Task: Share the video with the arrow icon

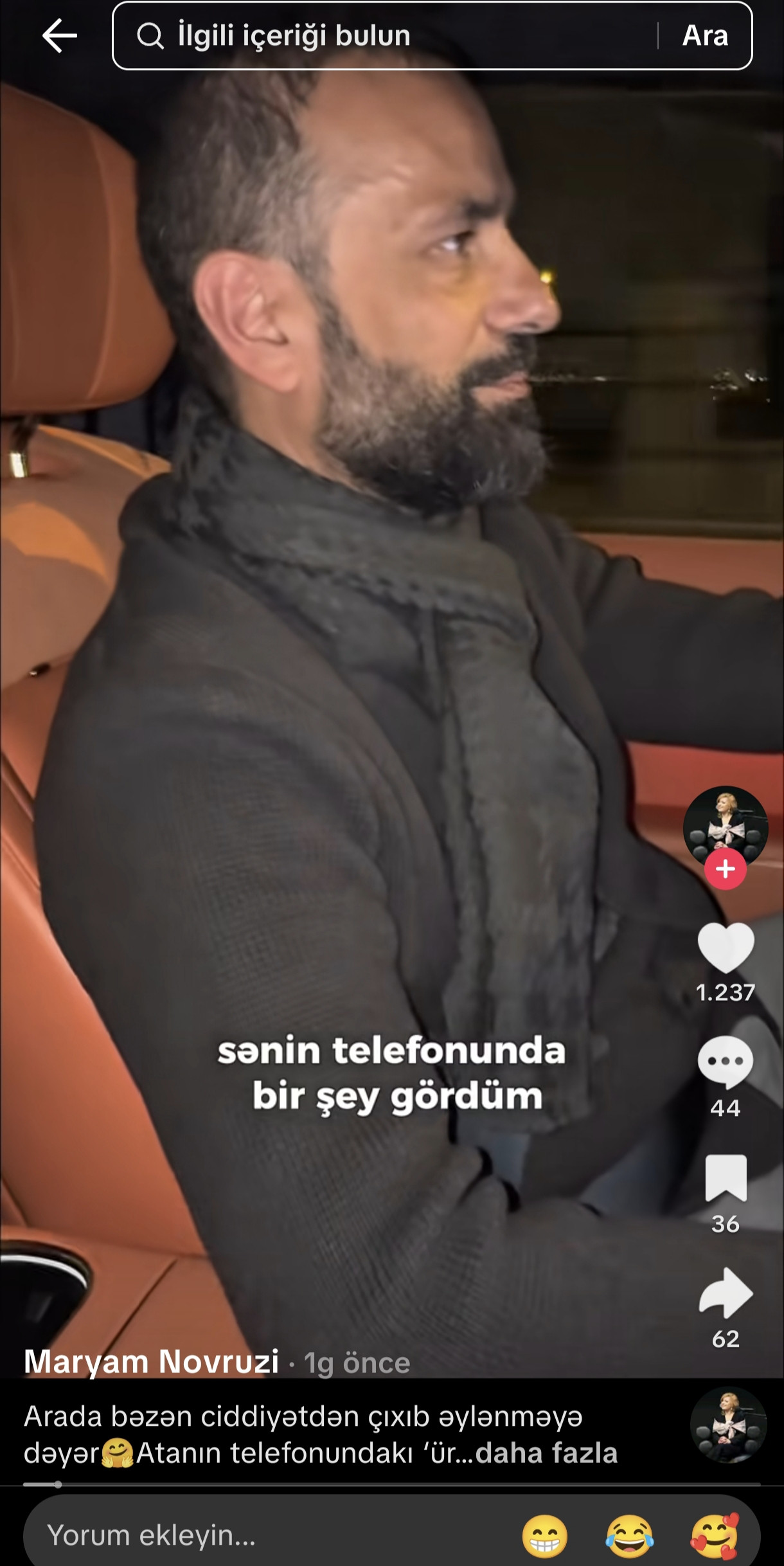Action: (x=725, y=1293)
